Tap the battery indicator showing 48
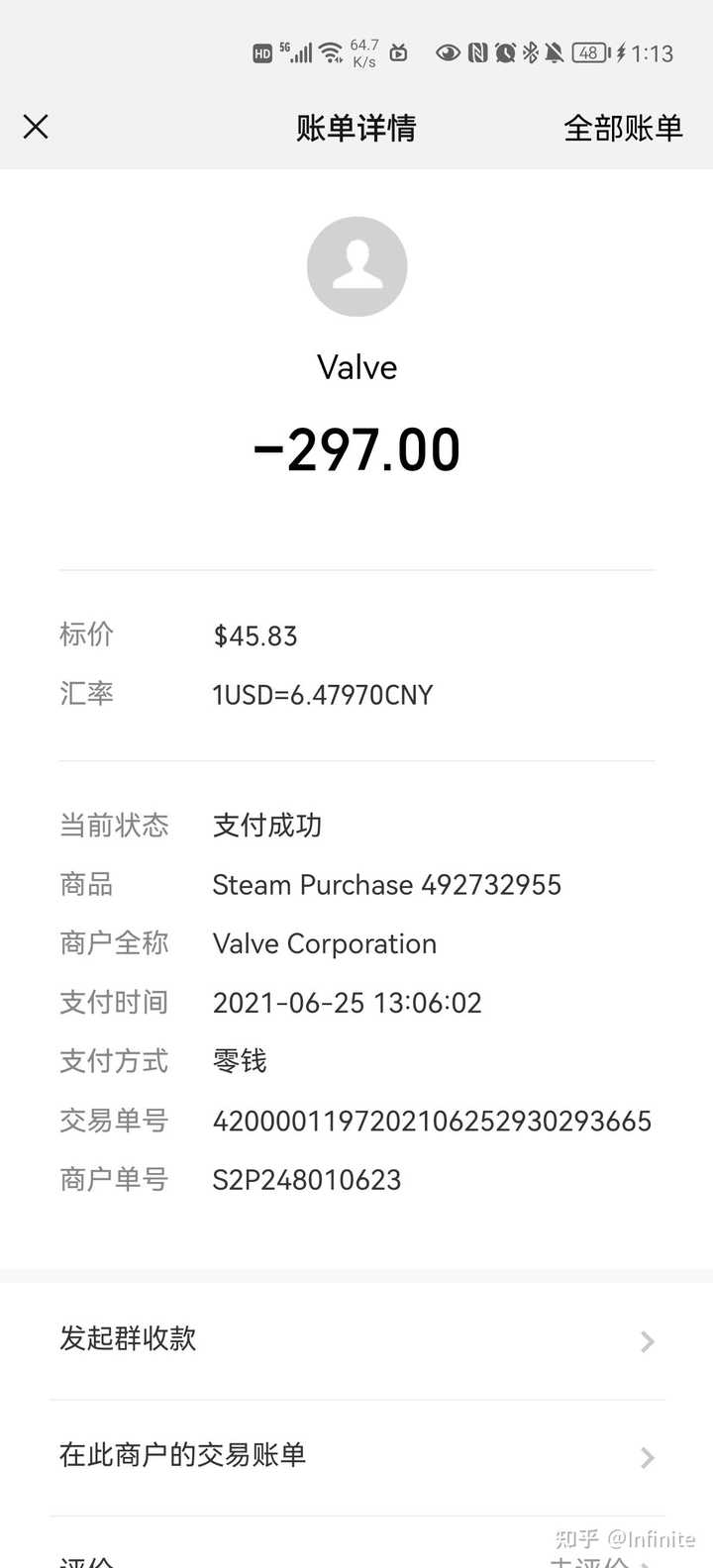 pyautogui.click(x=588, y=52)
